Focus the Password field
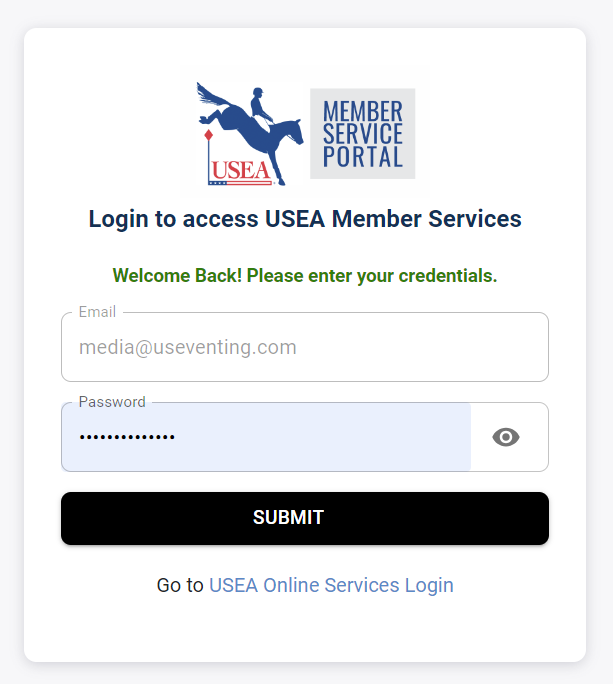The image size is (613, 684). 266,437
